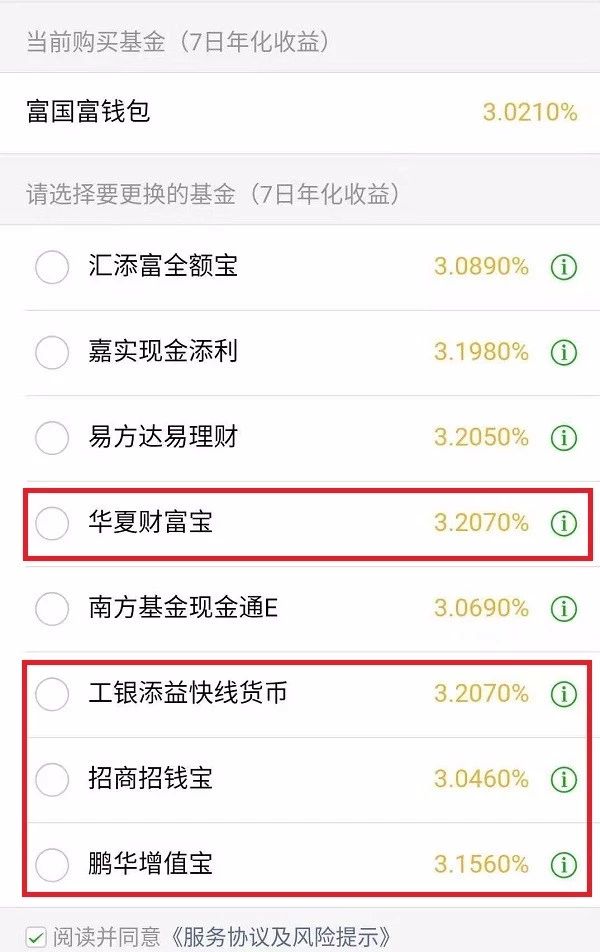Screen dimensions: 600x952
Task: Open info details for 鹏华增值宝
Action: pyautogui.click(x=564, y=864)
